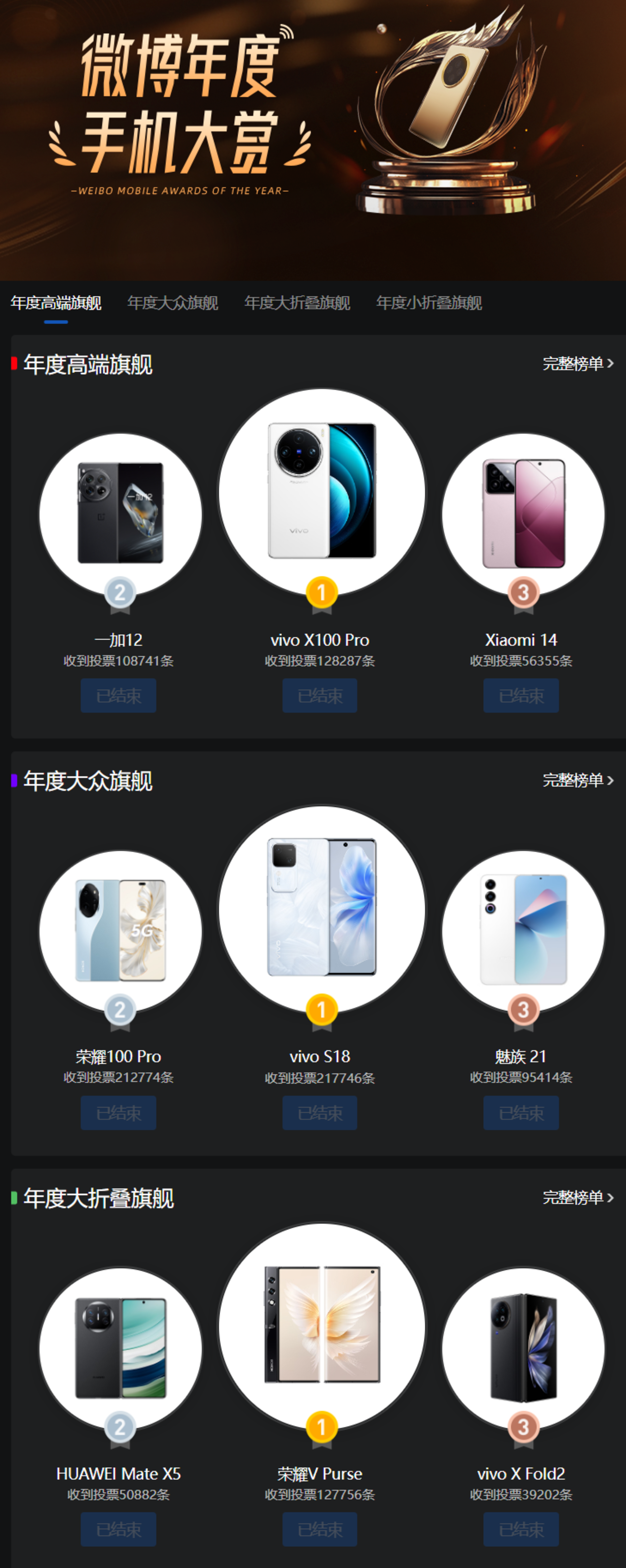
Task: Tap the 已结束 button under 荣耀100 Pro
Action: 119,1113
